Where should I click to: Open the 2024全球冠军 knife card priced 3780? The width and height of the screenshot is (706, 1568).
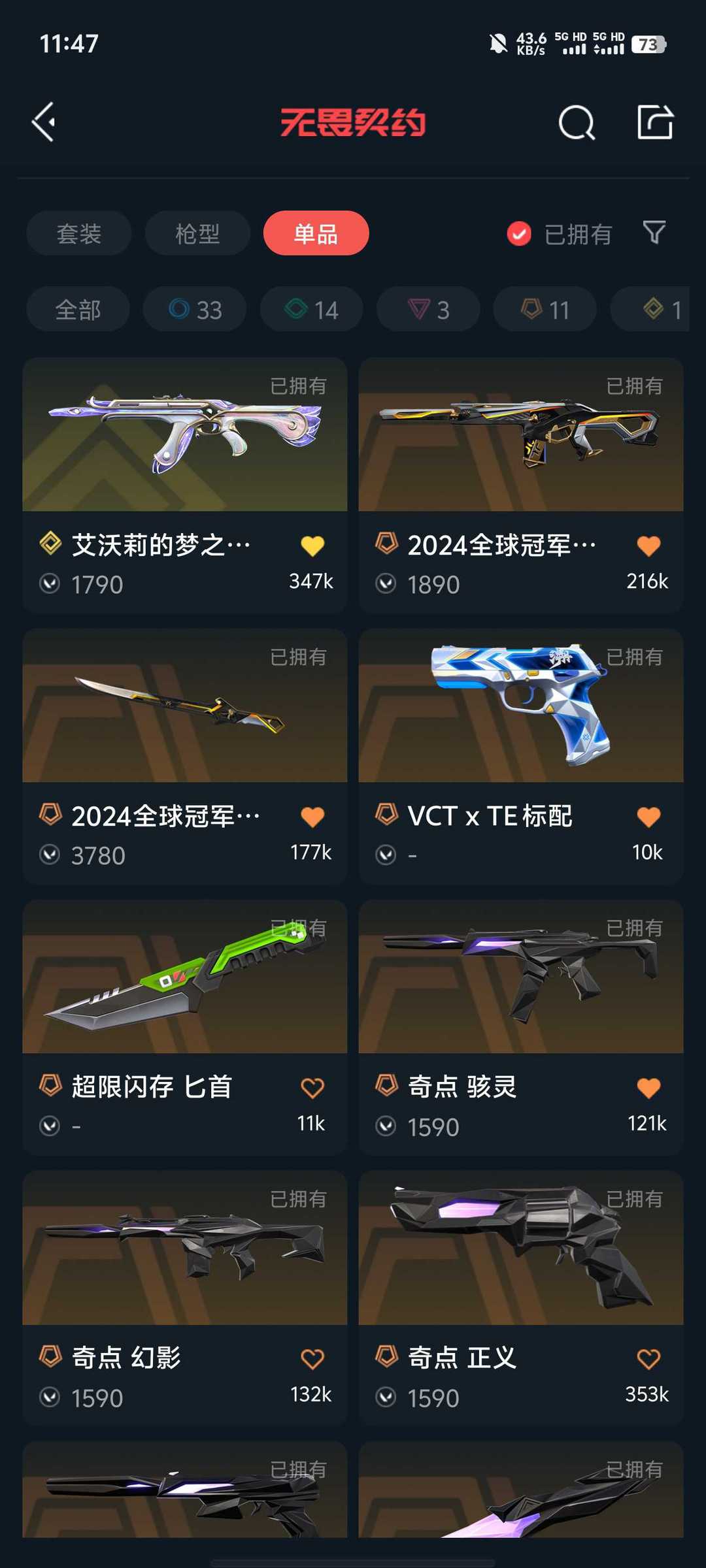[x=184, y=755]
